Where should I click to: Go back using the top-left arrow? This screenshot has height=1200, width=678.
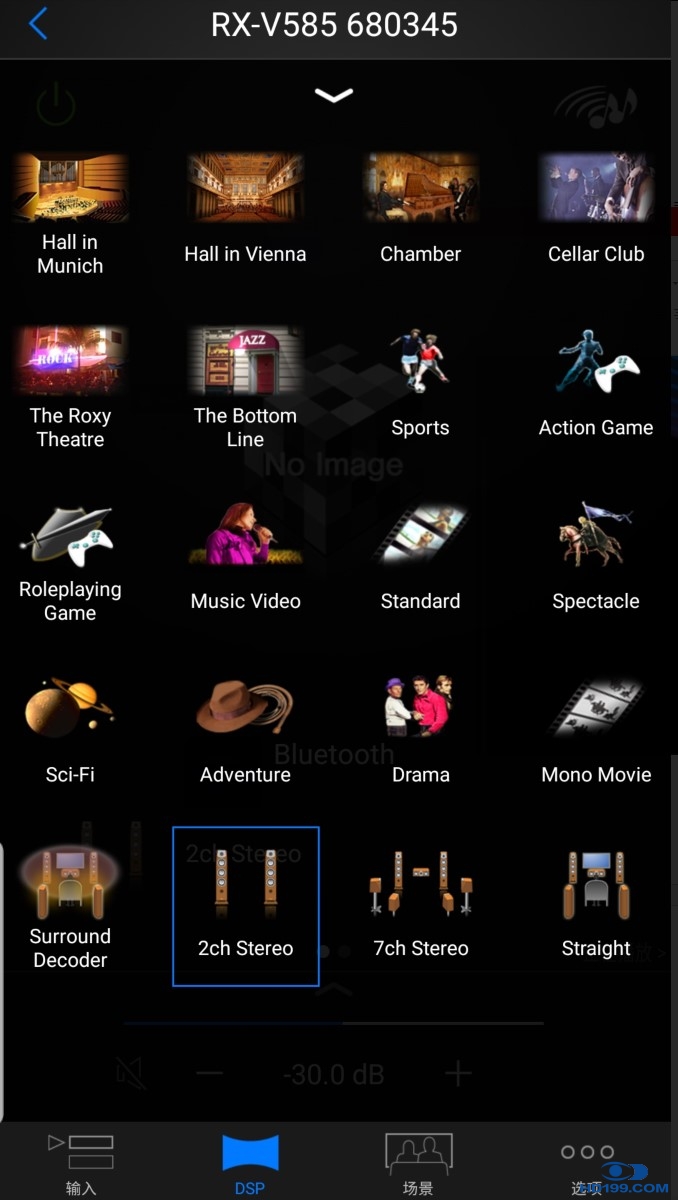click(x=38, y=24)
